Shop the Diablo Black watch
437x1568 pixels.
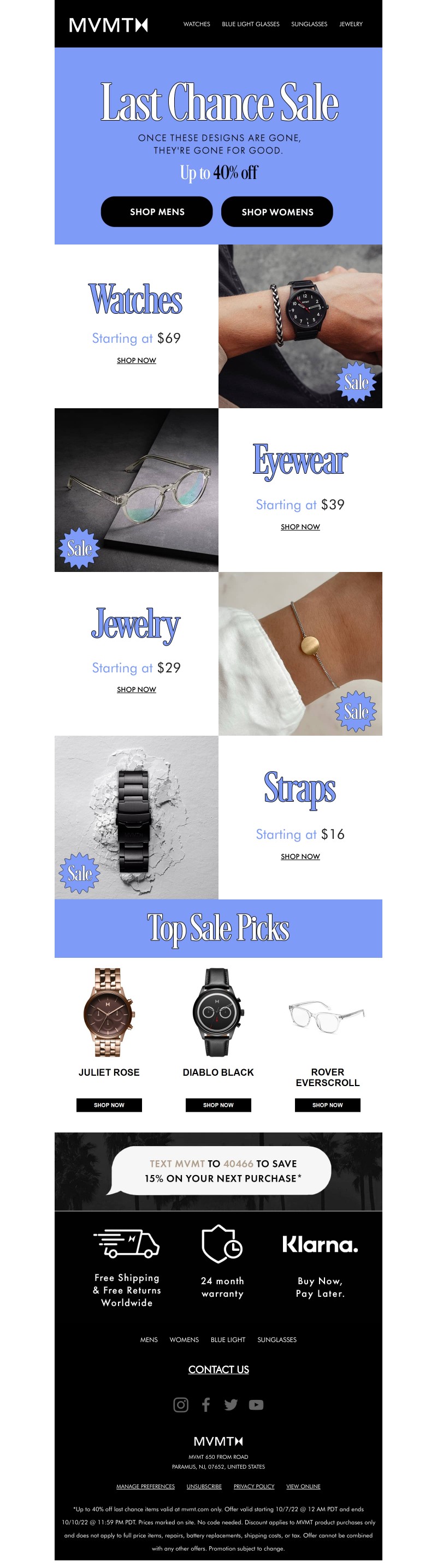pyautogui.click(x=218, y=1104)
